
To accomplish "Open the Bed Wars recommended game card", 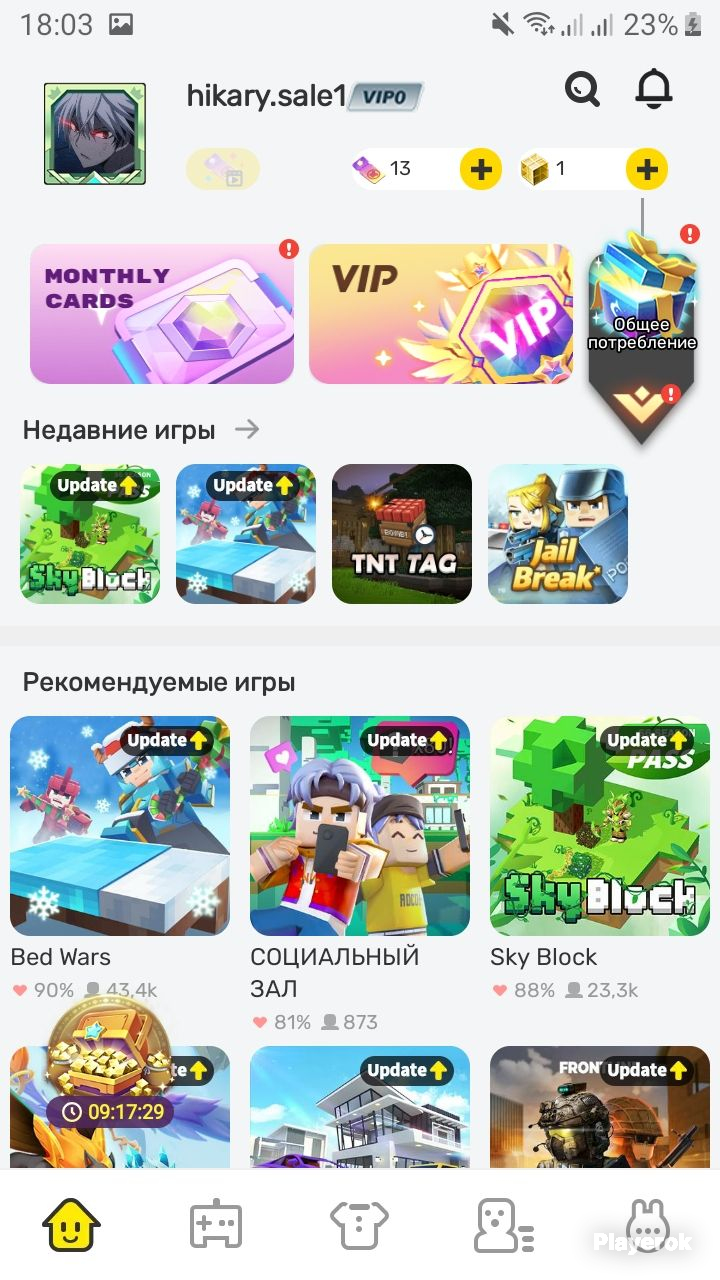I will (x=120, y=826).
